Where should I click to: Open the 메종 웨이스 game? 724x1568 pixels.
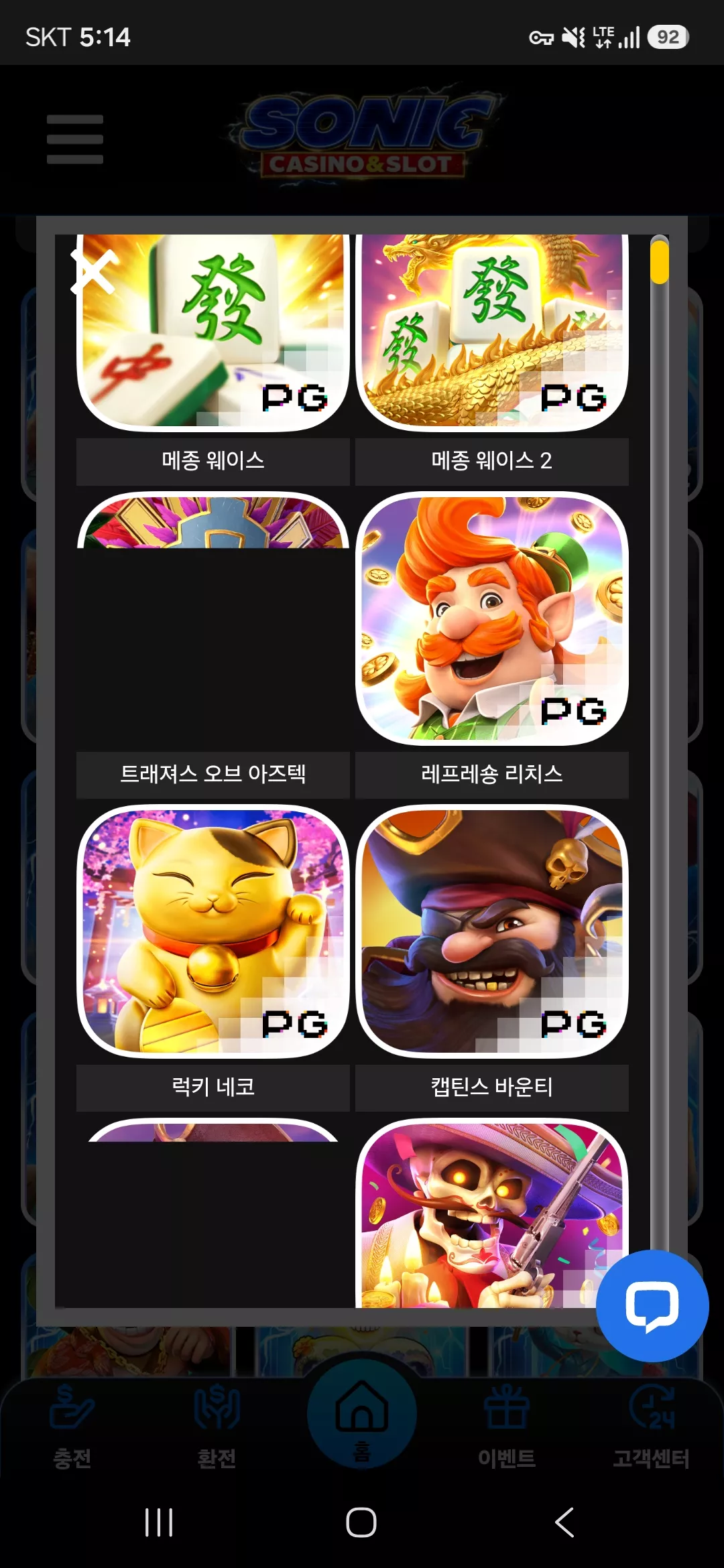tap(213, 332)
